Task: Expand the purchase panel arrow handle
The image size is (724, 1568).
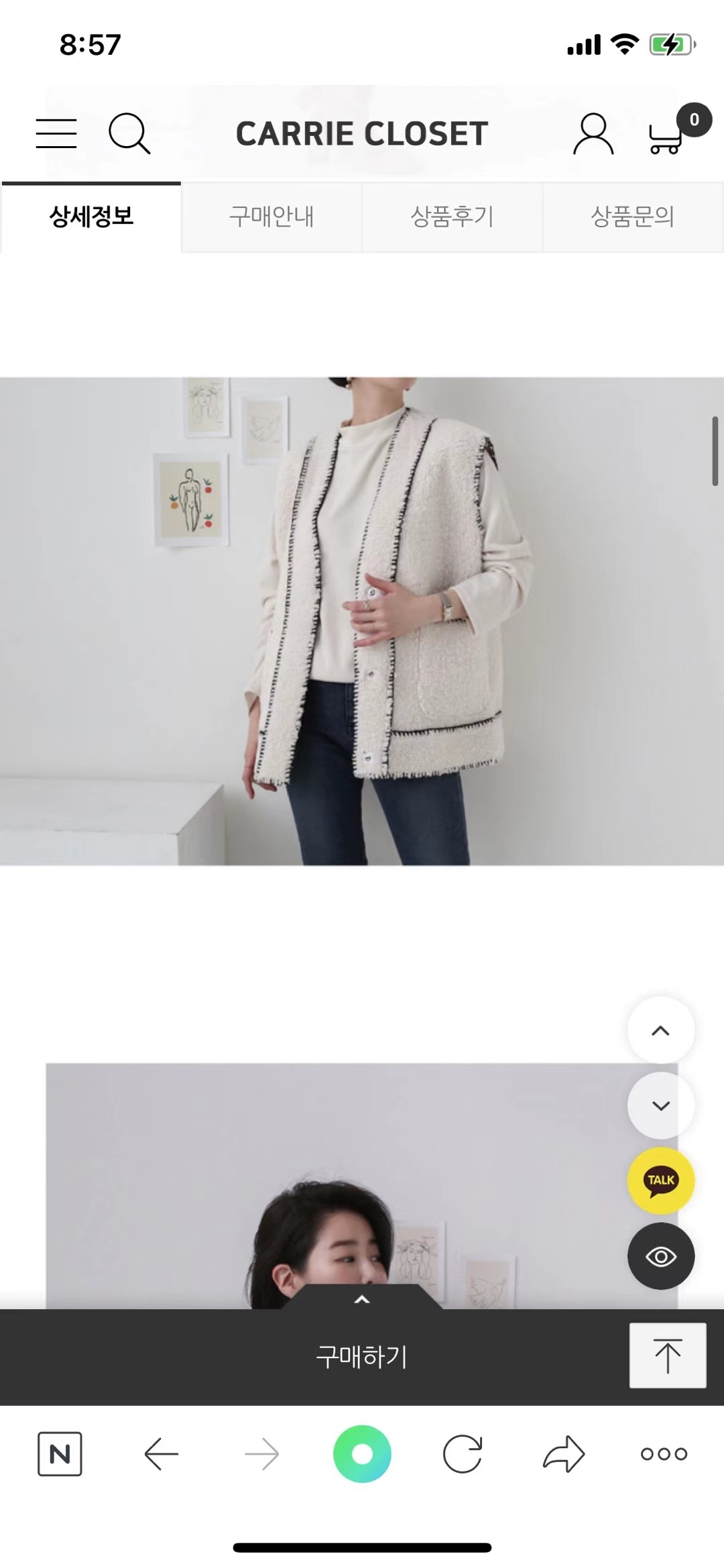Action: pos(361,1299)
